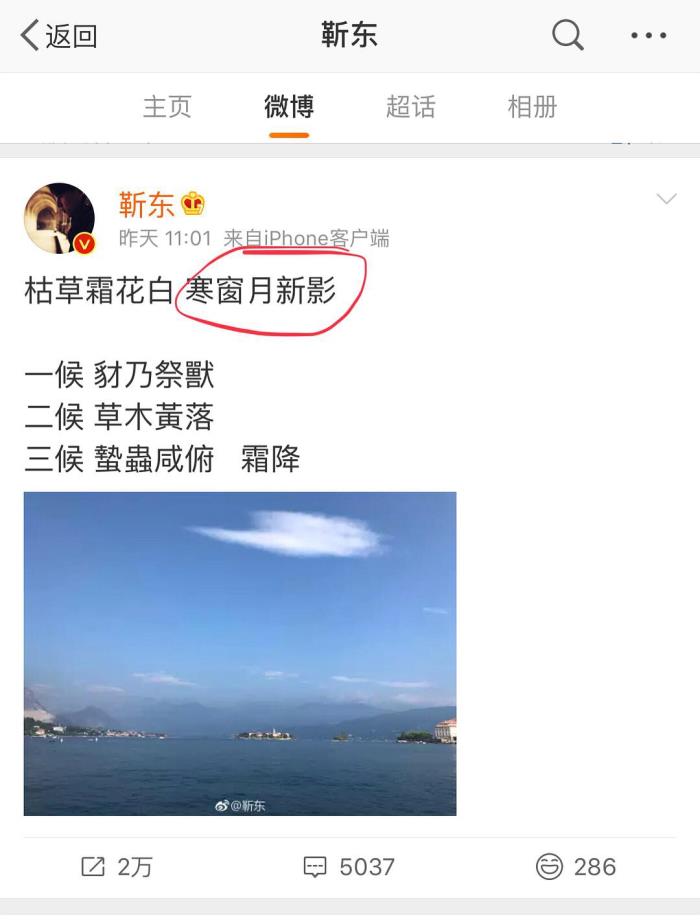700x924 pixels.
Task: Open 靳东's profile avatar
Action: 59,218
